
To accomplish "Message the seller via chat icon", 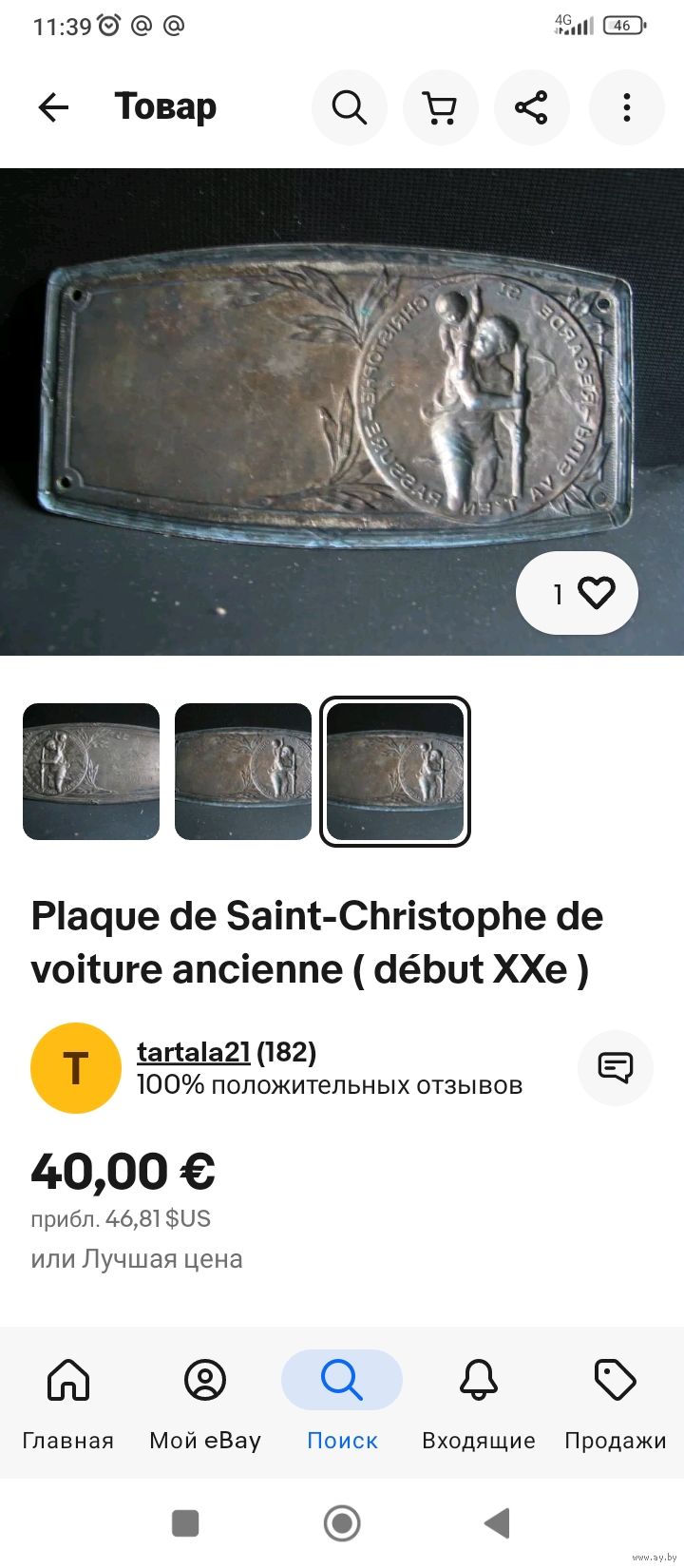I will click(x=616, y=1068).
